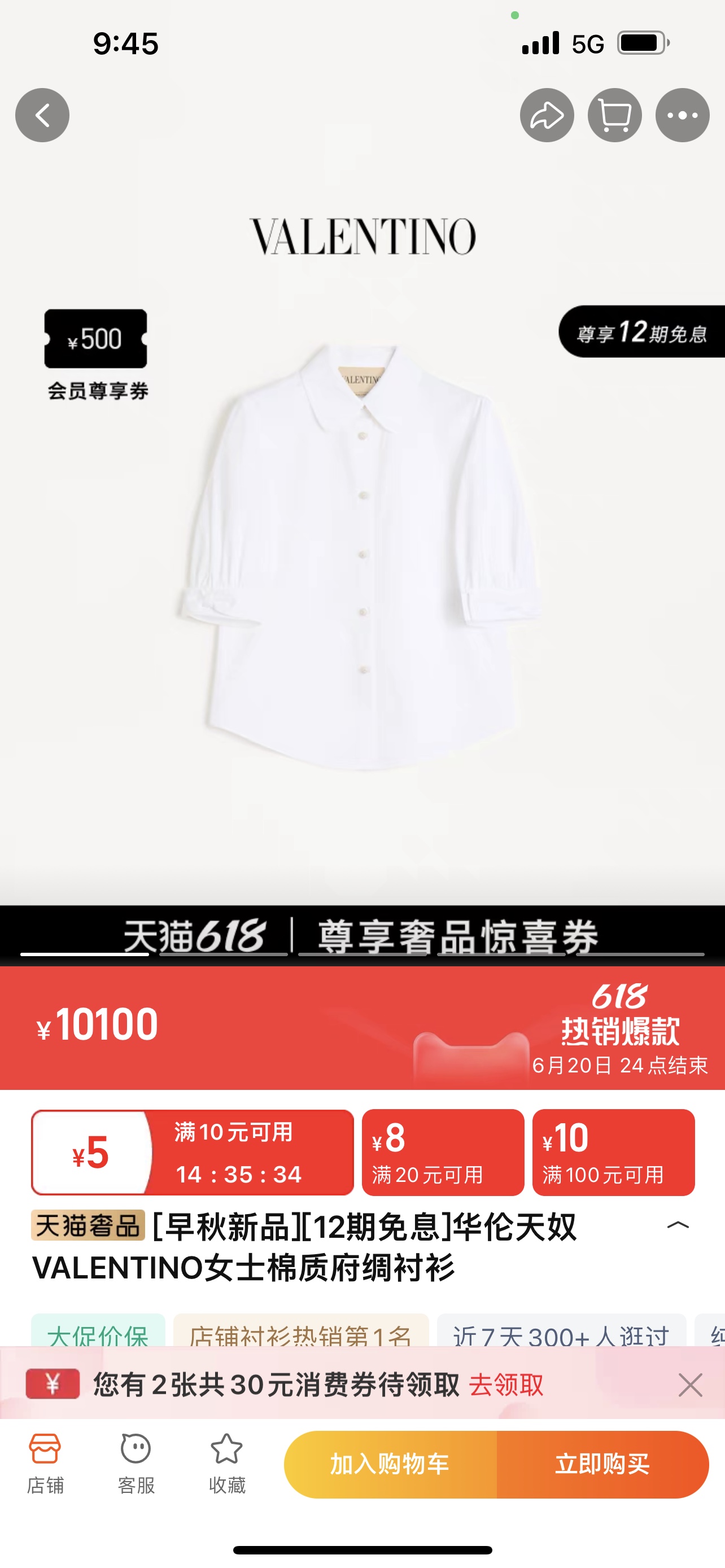
Task: Open the 店铺衬衫热销第1名 ranking tag
Action: tap(301, 1333)
